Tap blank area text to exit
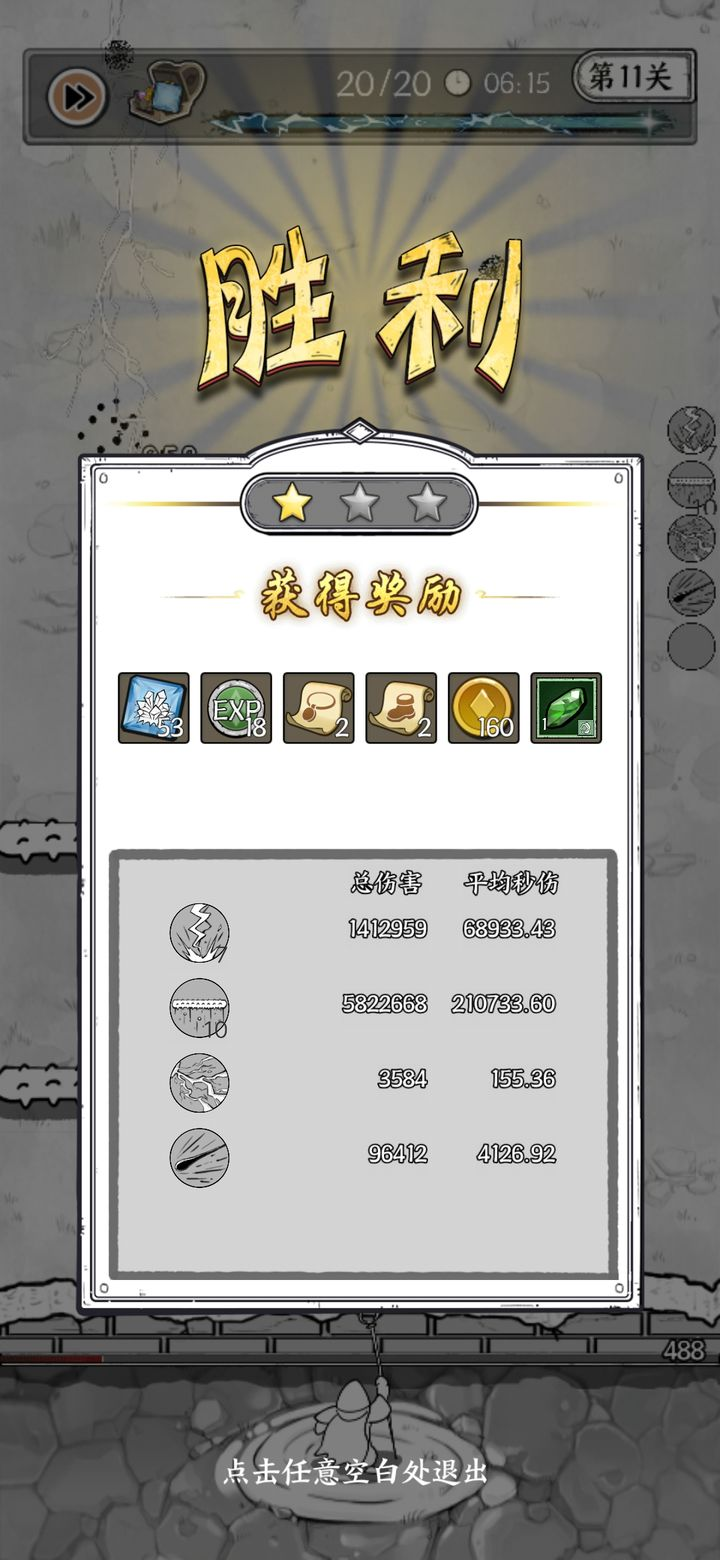The height and width of the screenshot is (1560, 720). (356, 1471)
